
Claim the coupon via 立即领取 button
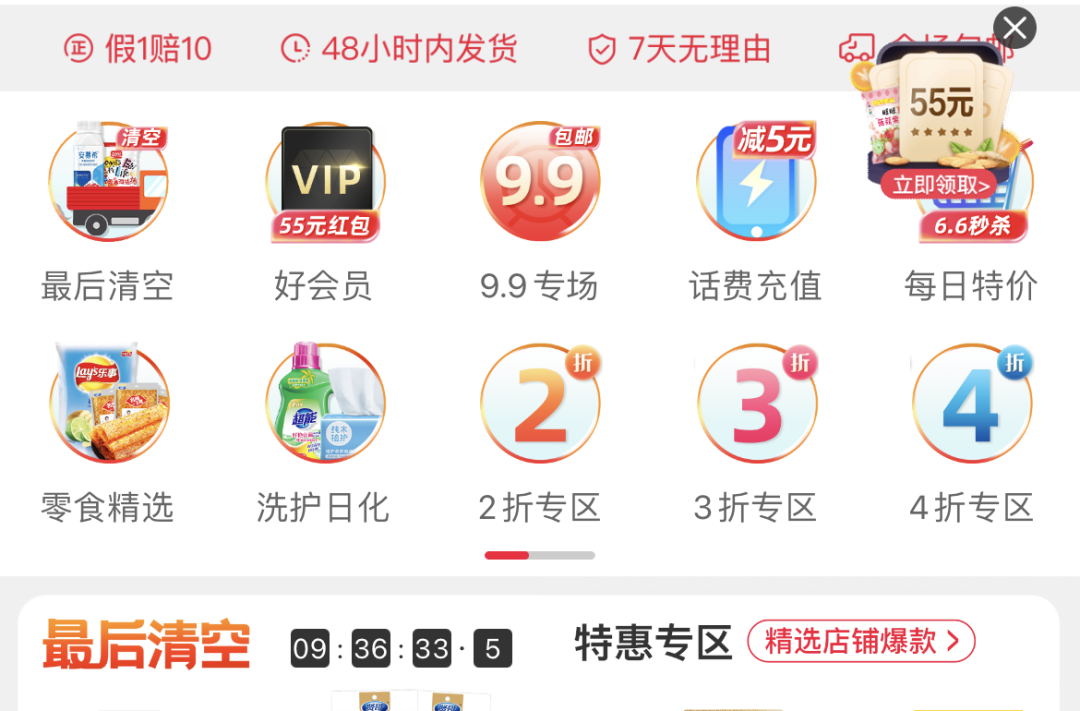click(x=941, y=185)
